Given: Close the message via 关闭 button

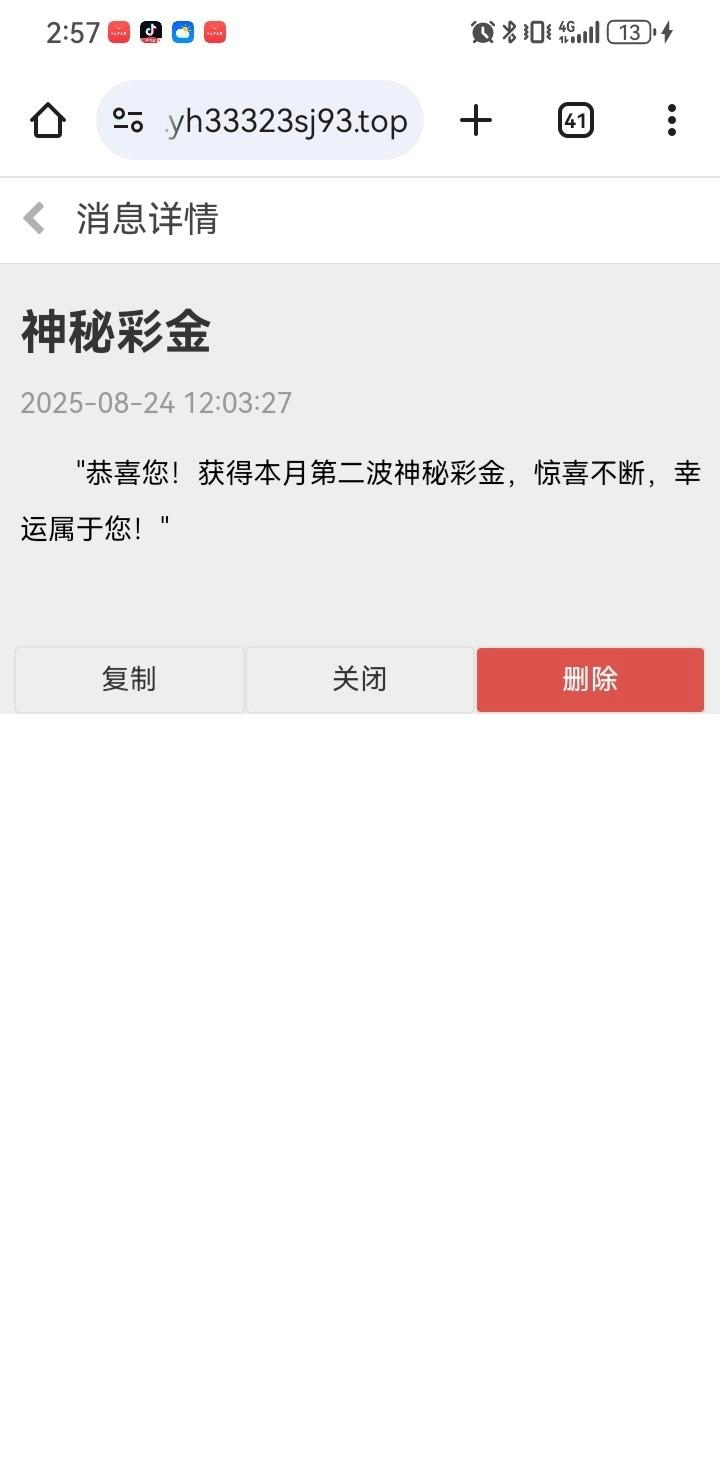Looking at the screenshot, I should 360,680.
